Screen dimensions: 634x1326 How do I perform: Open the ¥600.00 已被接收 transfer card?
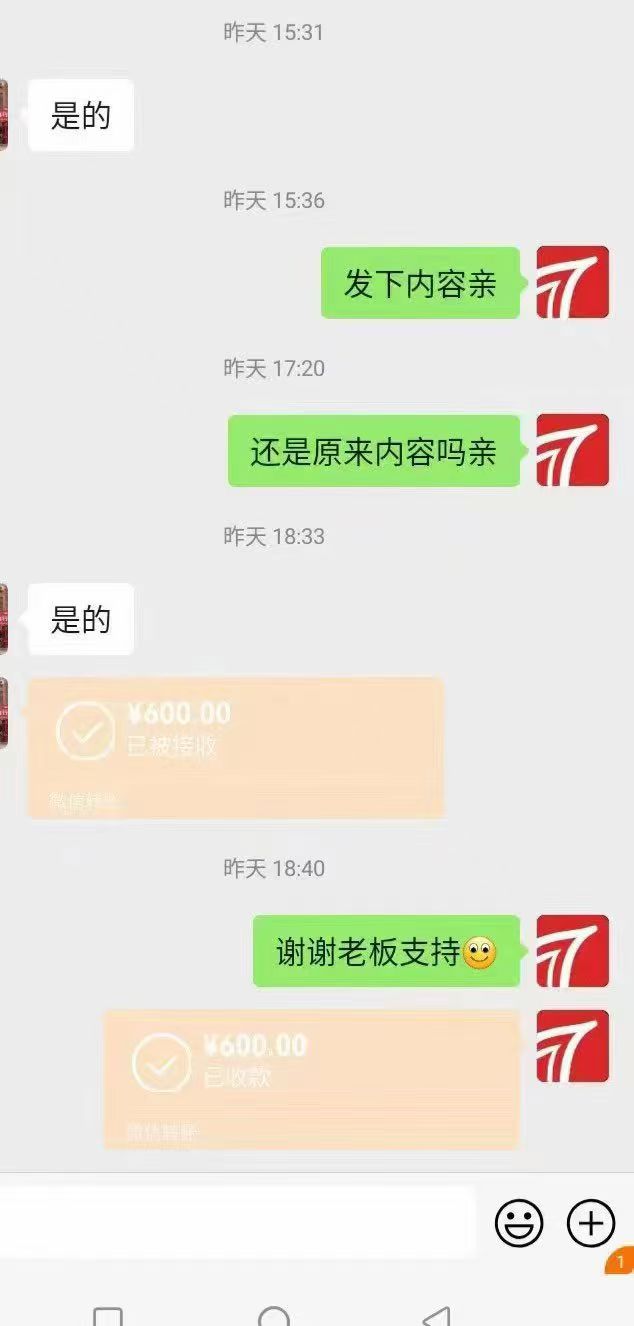click(x=236, y=748)
